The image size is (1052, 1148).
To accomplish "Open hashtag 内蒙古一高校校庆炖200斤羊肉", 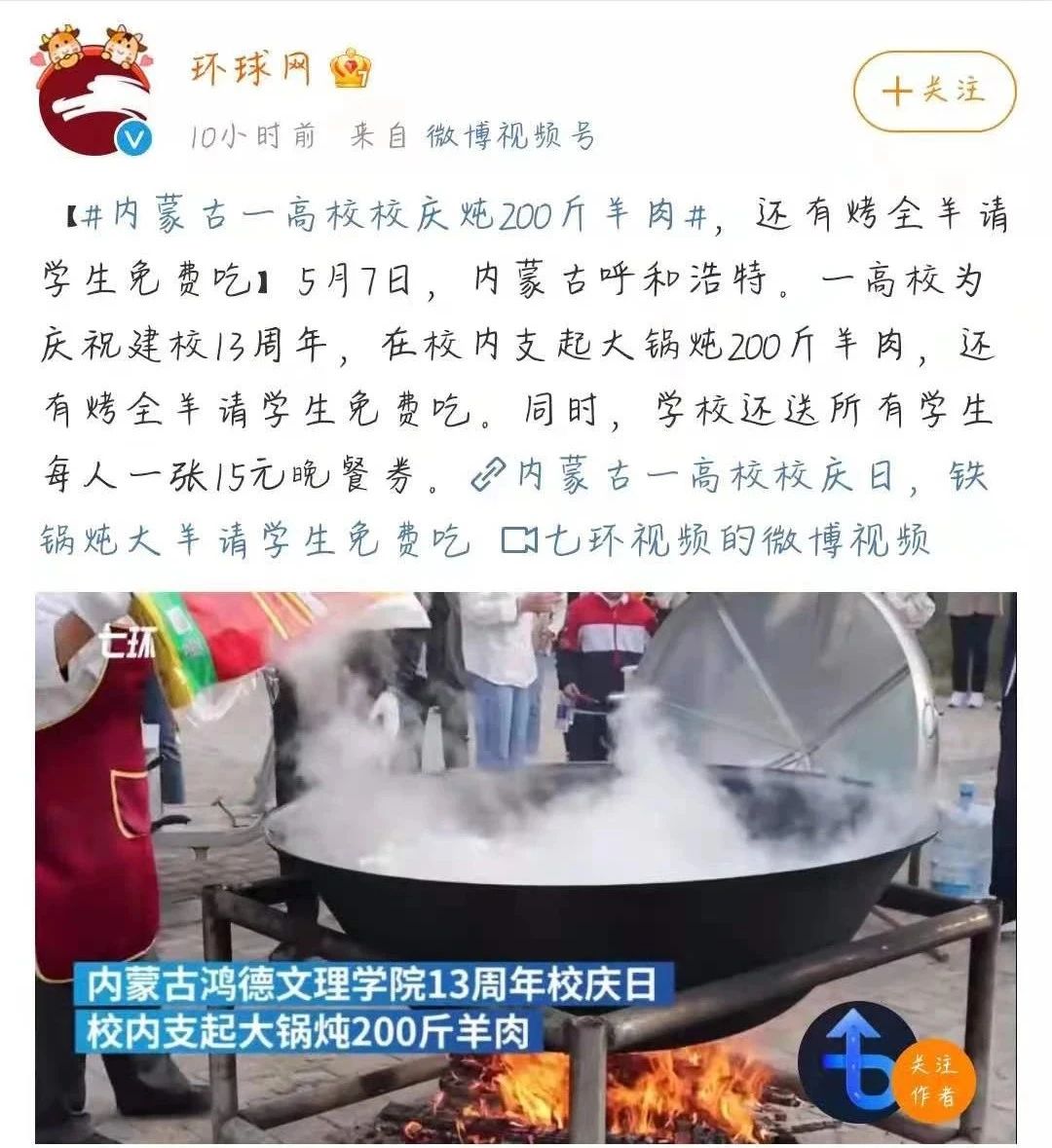I will [x=396, y=216].
